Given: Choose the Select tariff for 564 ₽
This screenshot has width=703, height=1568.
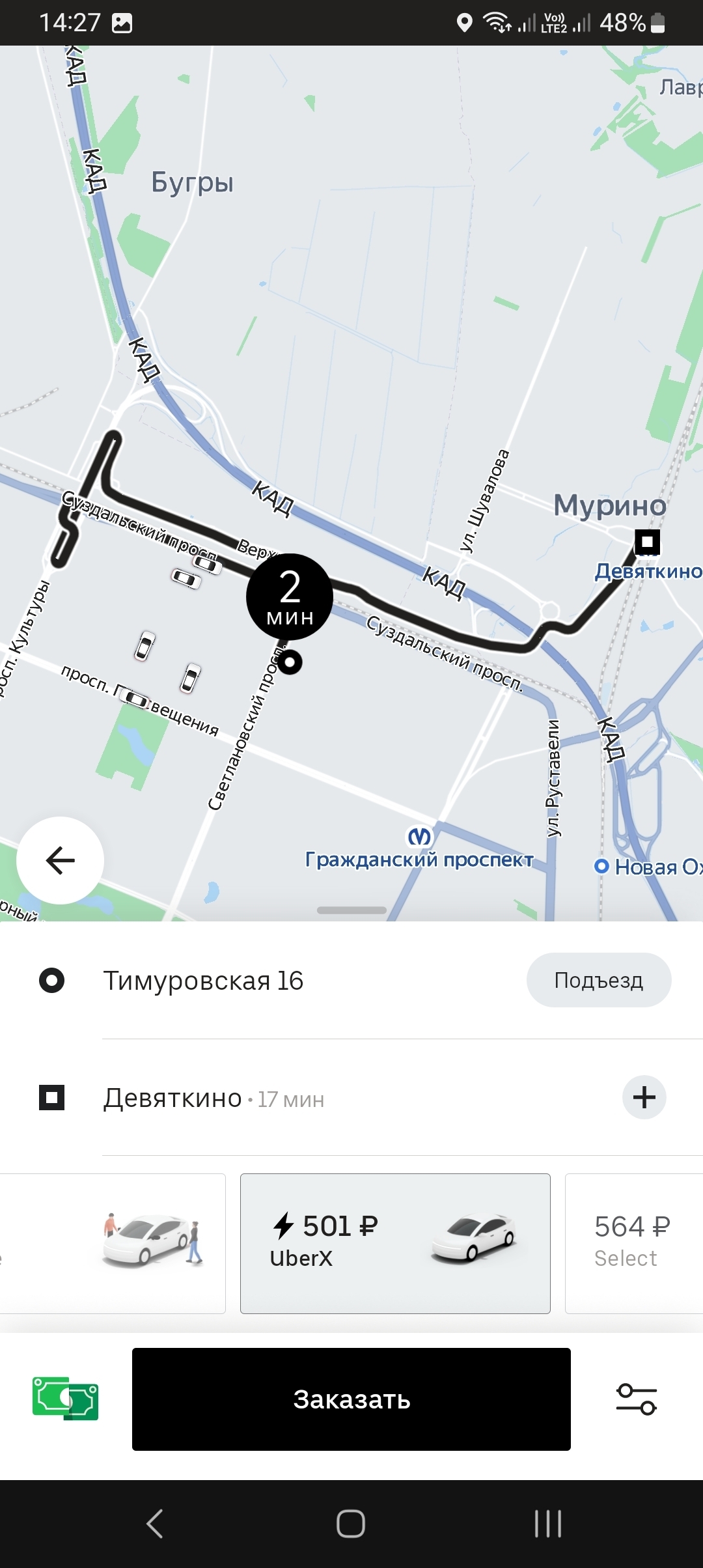Looking at the screenshot, I should (633, 1243).
